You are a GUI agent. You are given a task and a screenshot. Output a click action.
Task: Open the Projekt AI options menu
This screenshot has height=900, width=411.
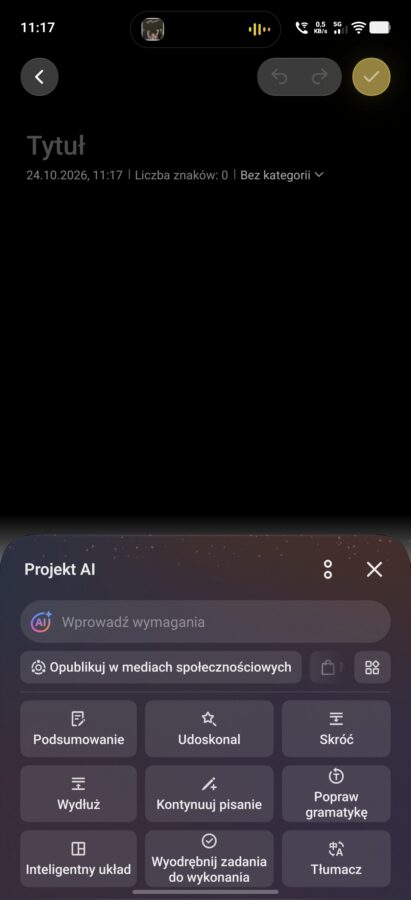point(328,569)
